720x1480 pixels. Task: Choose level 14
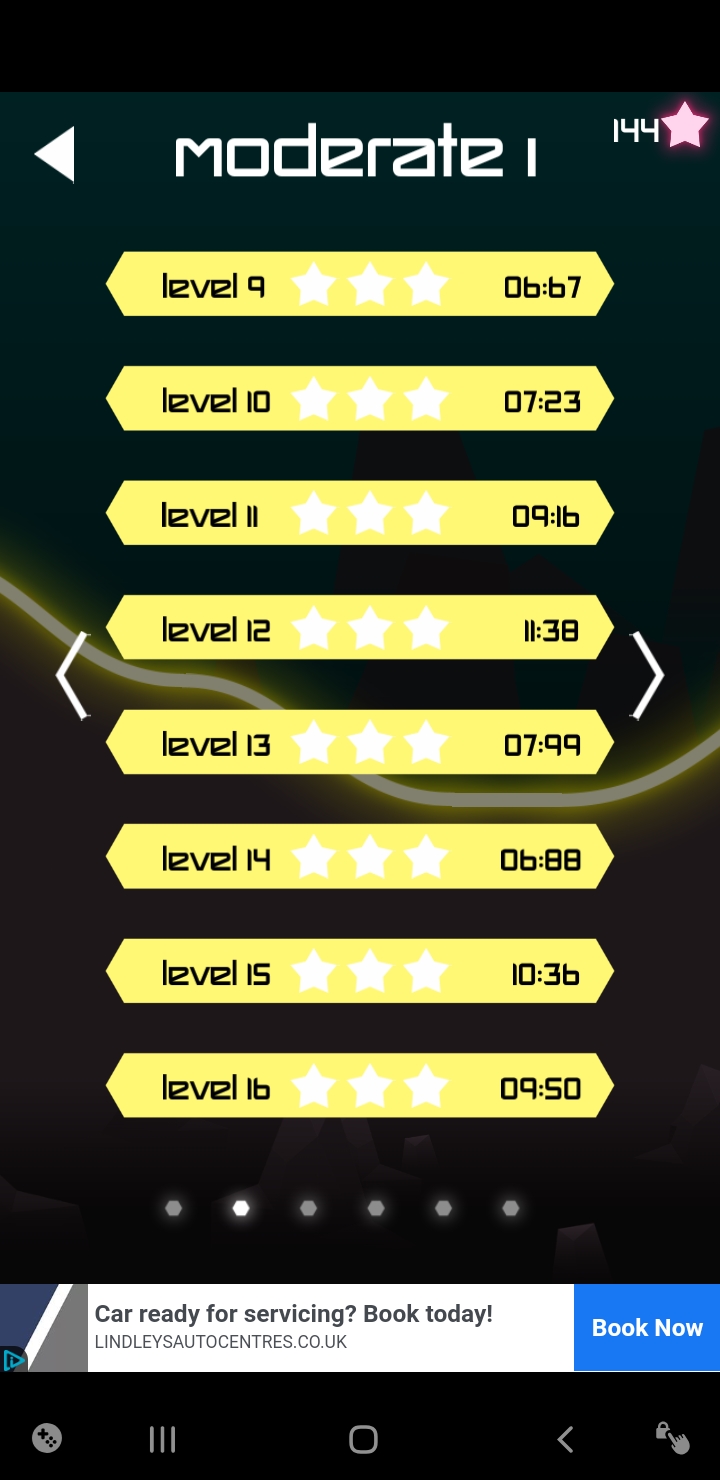coord(360,857)
